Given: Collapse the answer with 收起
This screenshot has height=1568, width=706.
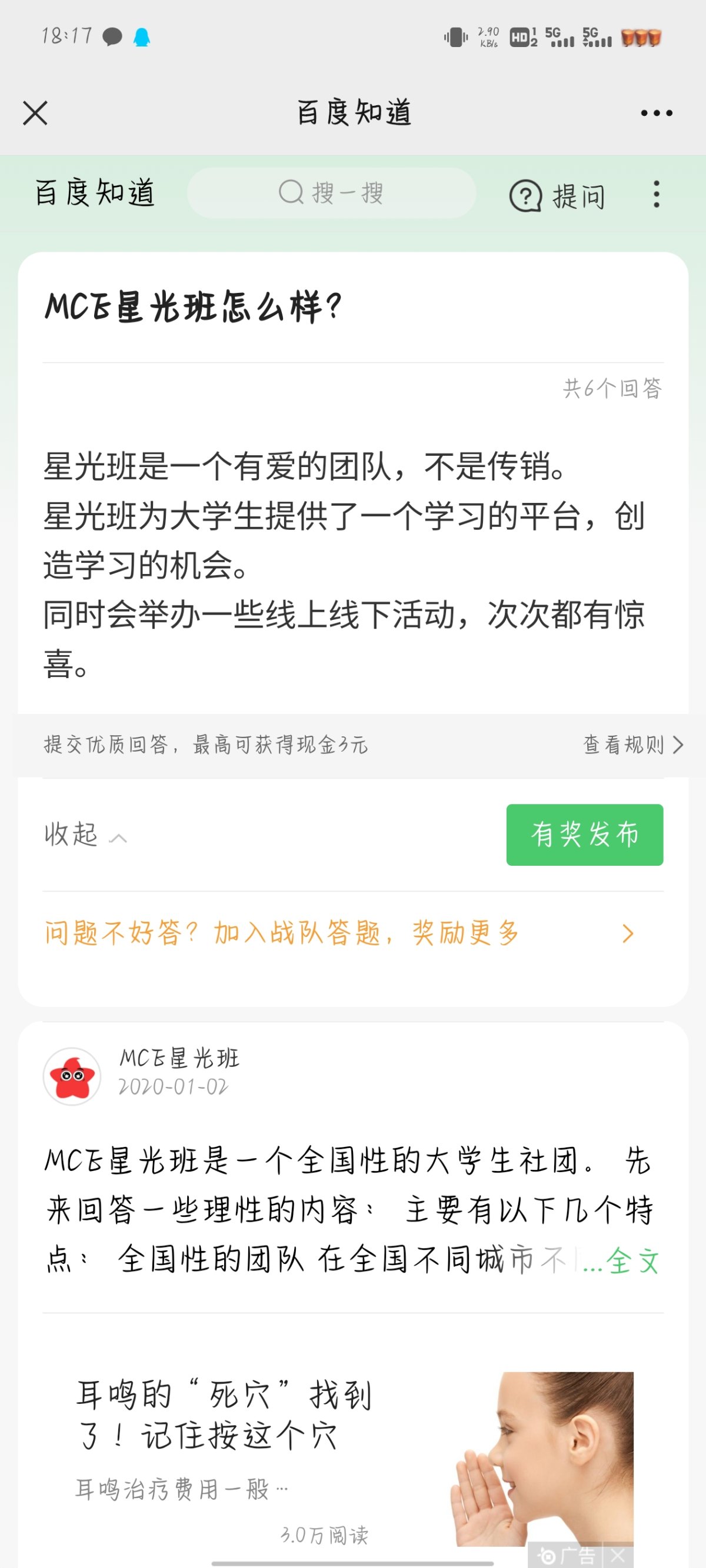Looking at the screenshot, I should tap(85, 835).
